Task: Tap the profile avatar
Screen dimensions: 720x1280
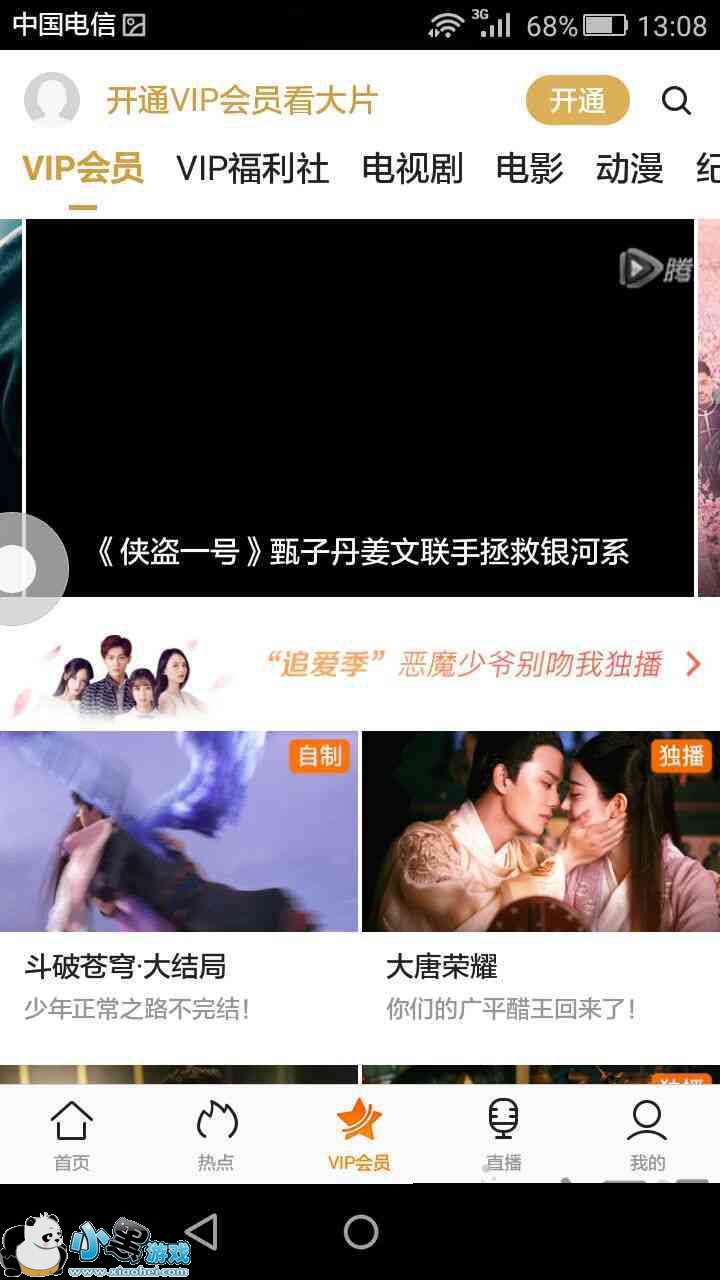Action: coord(52,100)
